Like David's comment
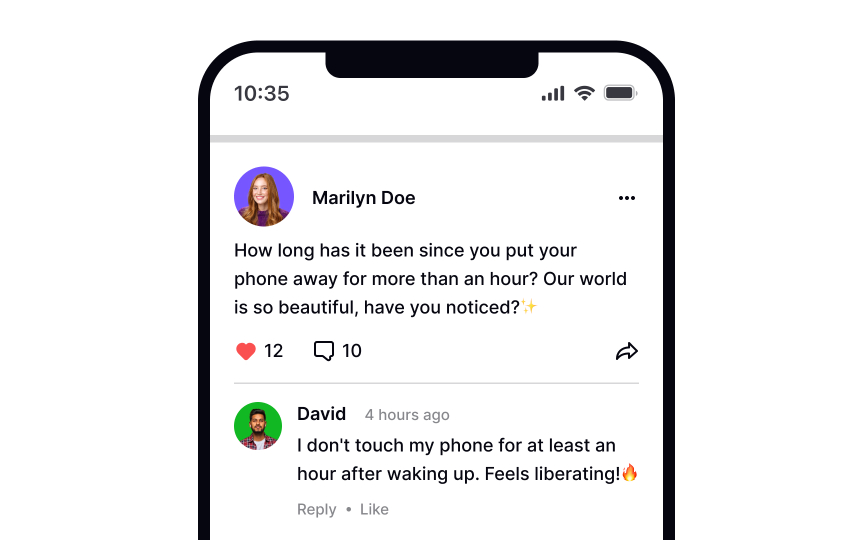Viewport: 864px width, 540px height. (374, 509)
